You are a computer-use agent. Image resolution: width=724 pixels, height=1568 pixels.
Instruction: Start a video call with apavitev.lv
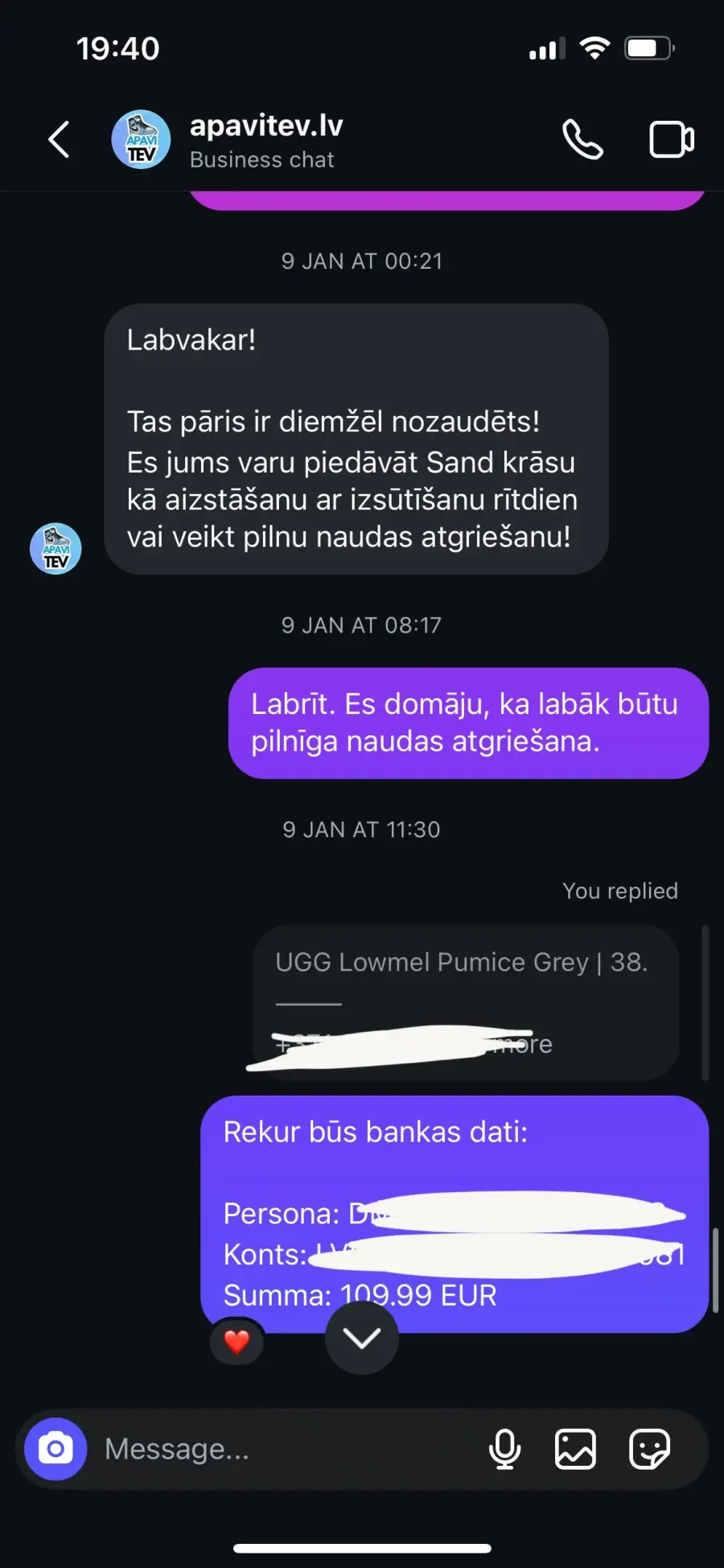[671, 140]
